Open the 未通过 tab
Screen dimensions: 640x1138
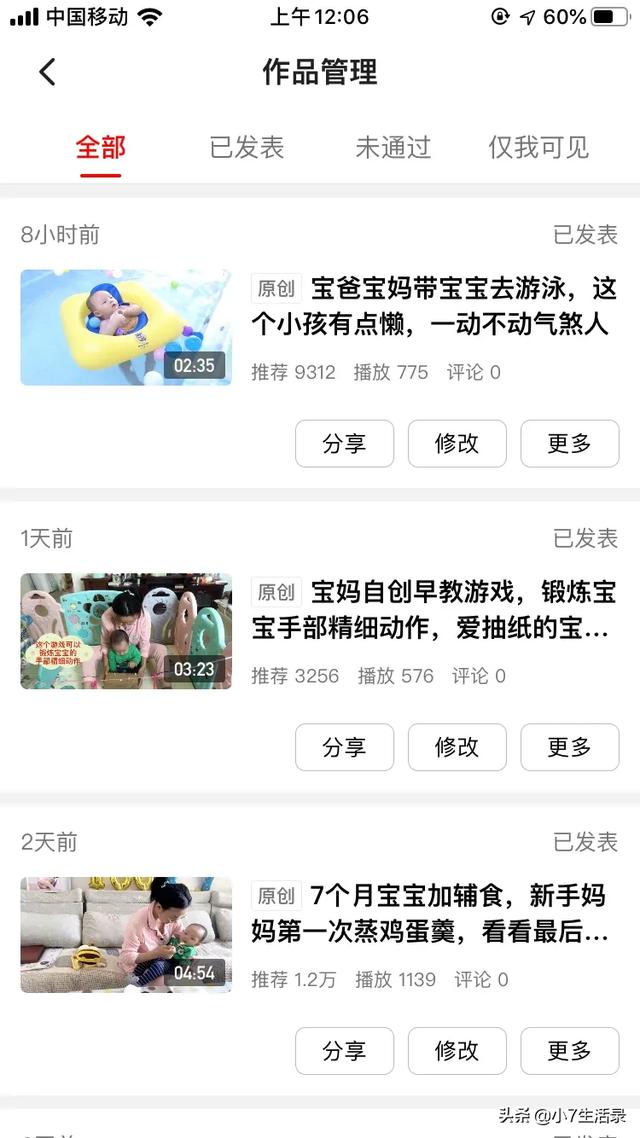tap(393, 148)
